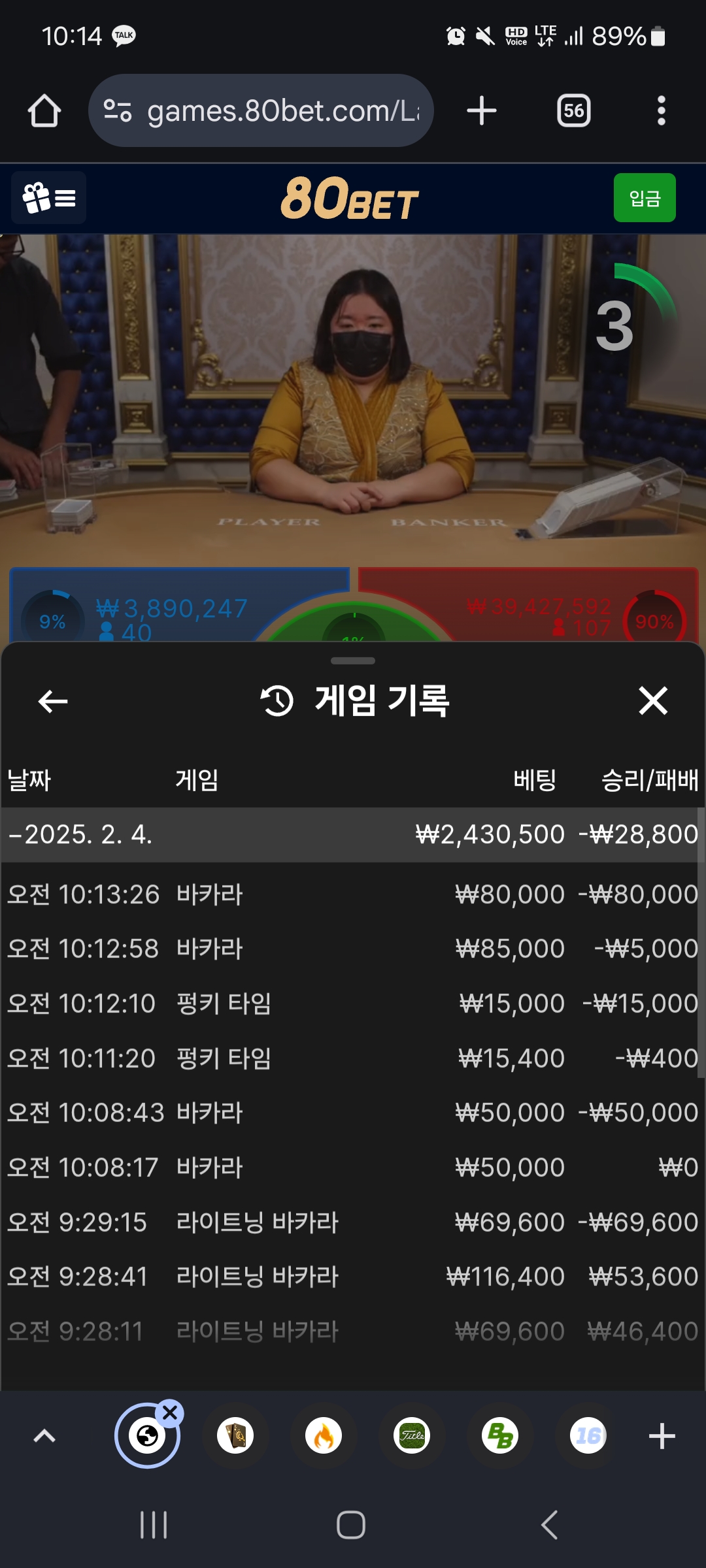Switch to the green BB tab shortcut
The image size is (706, 1568).
tap(500, 1436)
